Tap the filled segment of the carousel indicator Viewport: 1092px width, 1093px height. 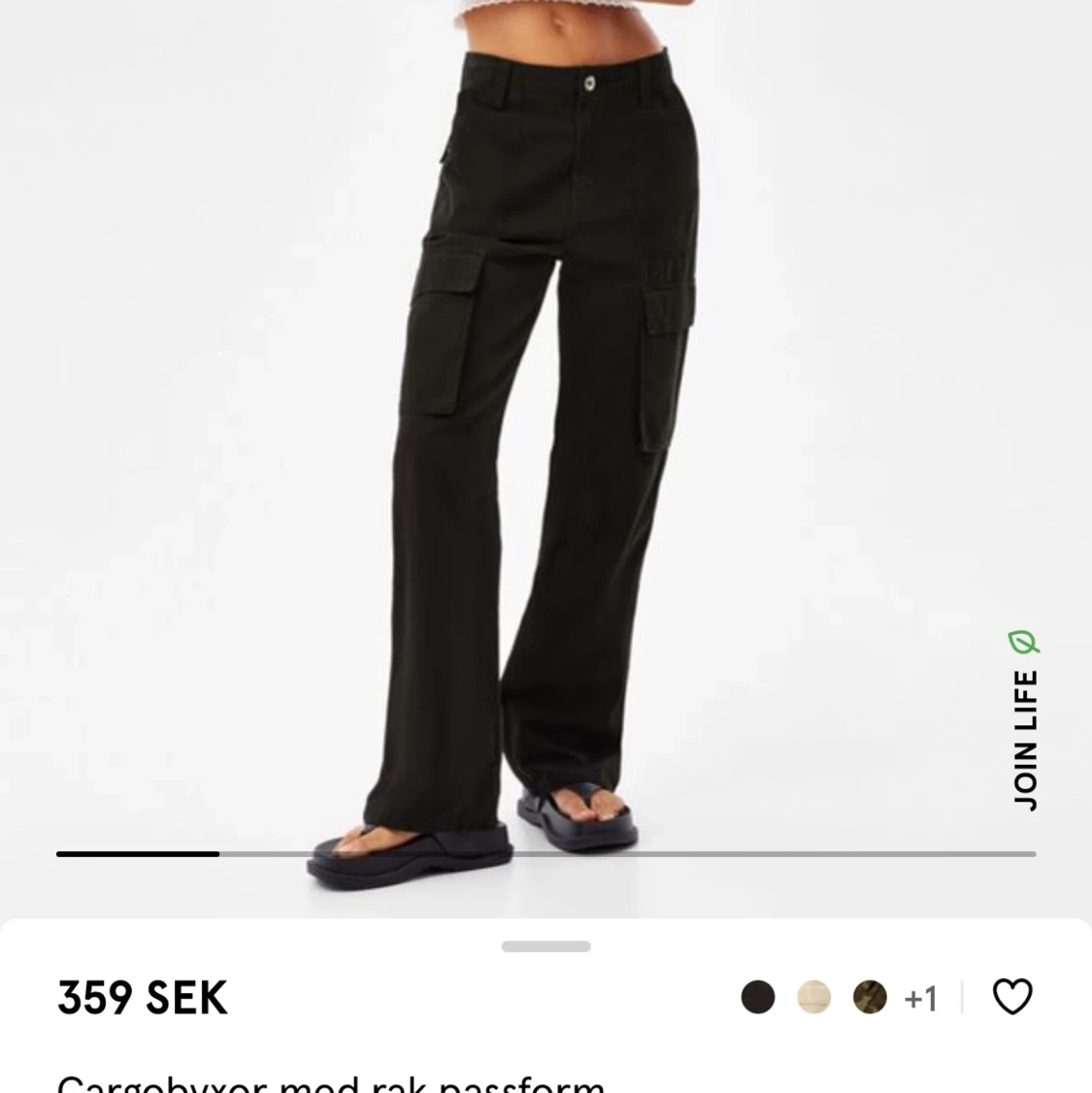[x=136, y=853]
